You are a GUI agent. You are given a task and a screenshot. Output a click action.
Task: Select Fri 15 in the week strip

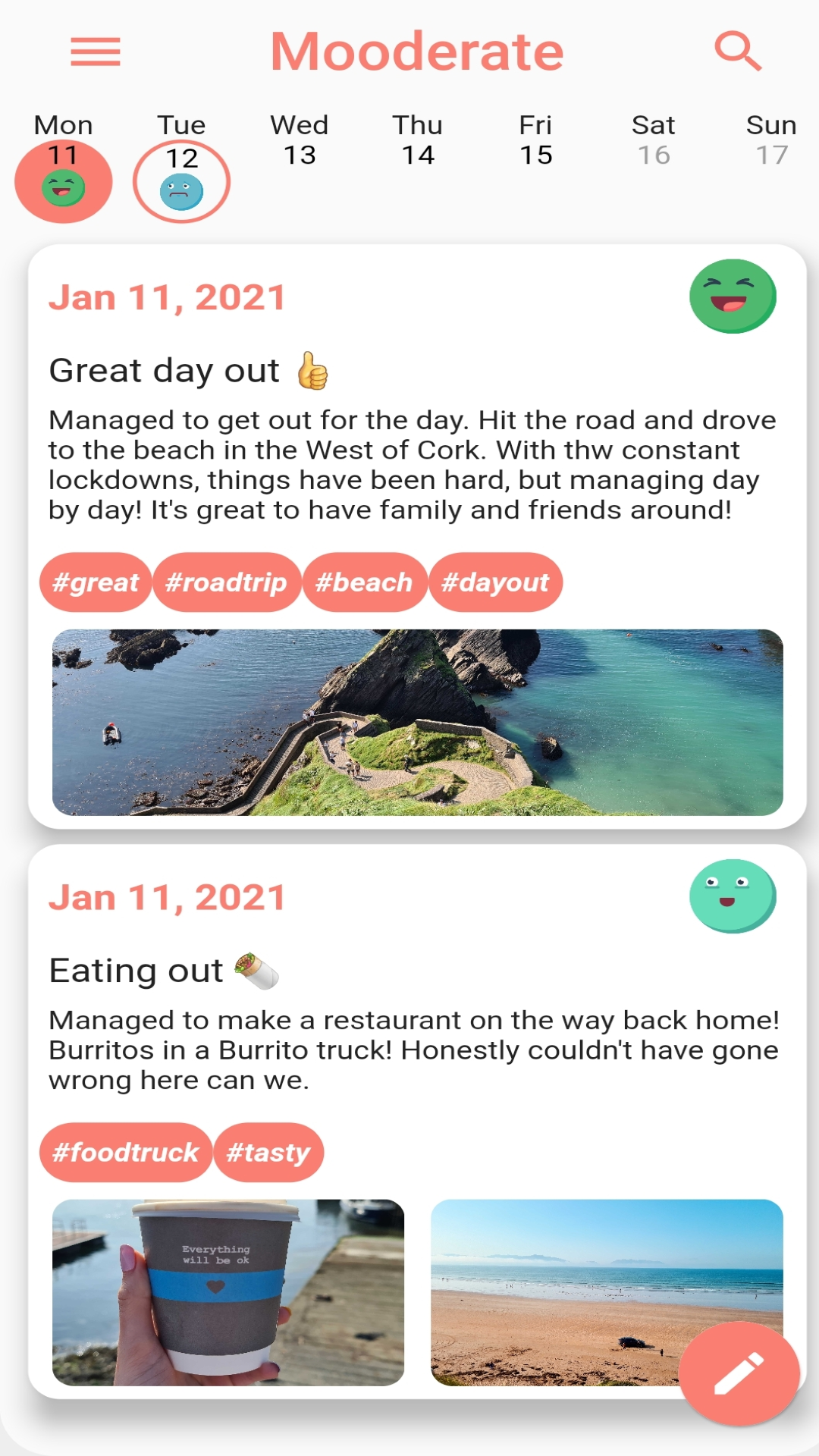[x=535, y=141]
